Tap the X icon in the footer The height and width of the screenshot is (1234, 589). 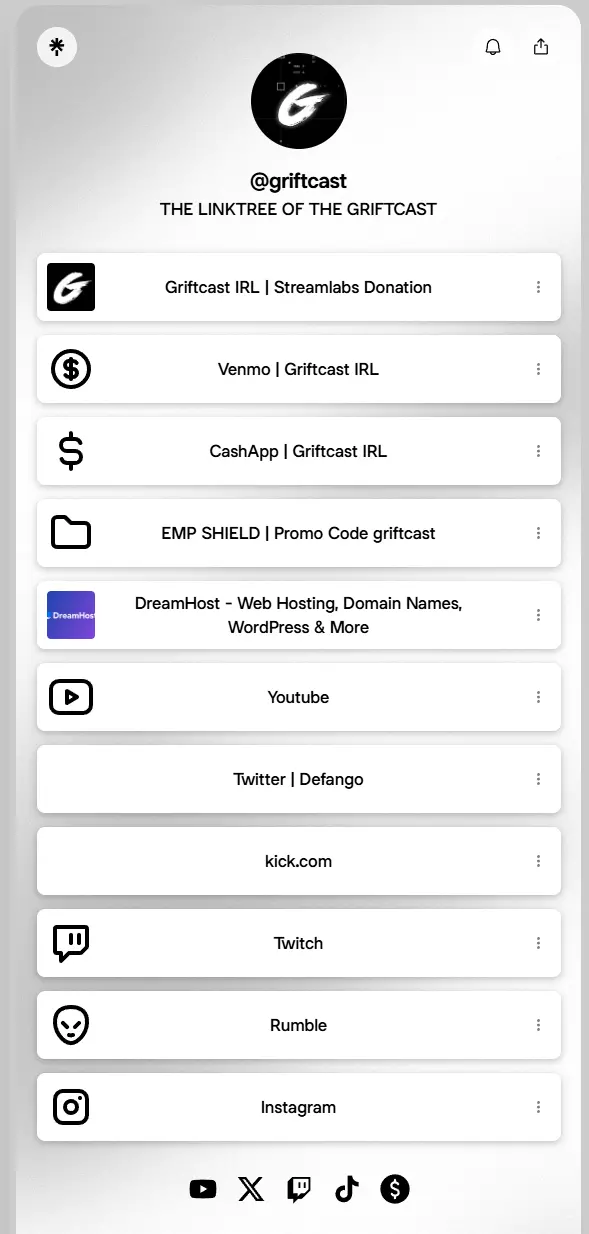(251, 1189)
